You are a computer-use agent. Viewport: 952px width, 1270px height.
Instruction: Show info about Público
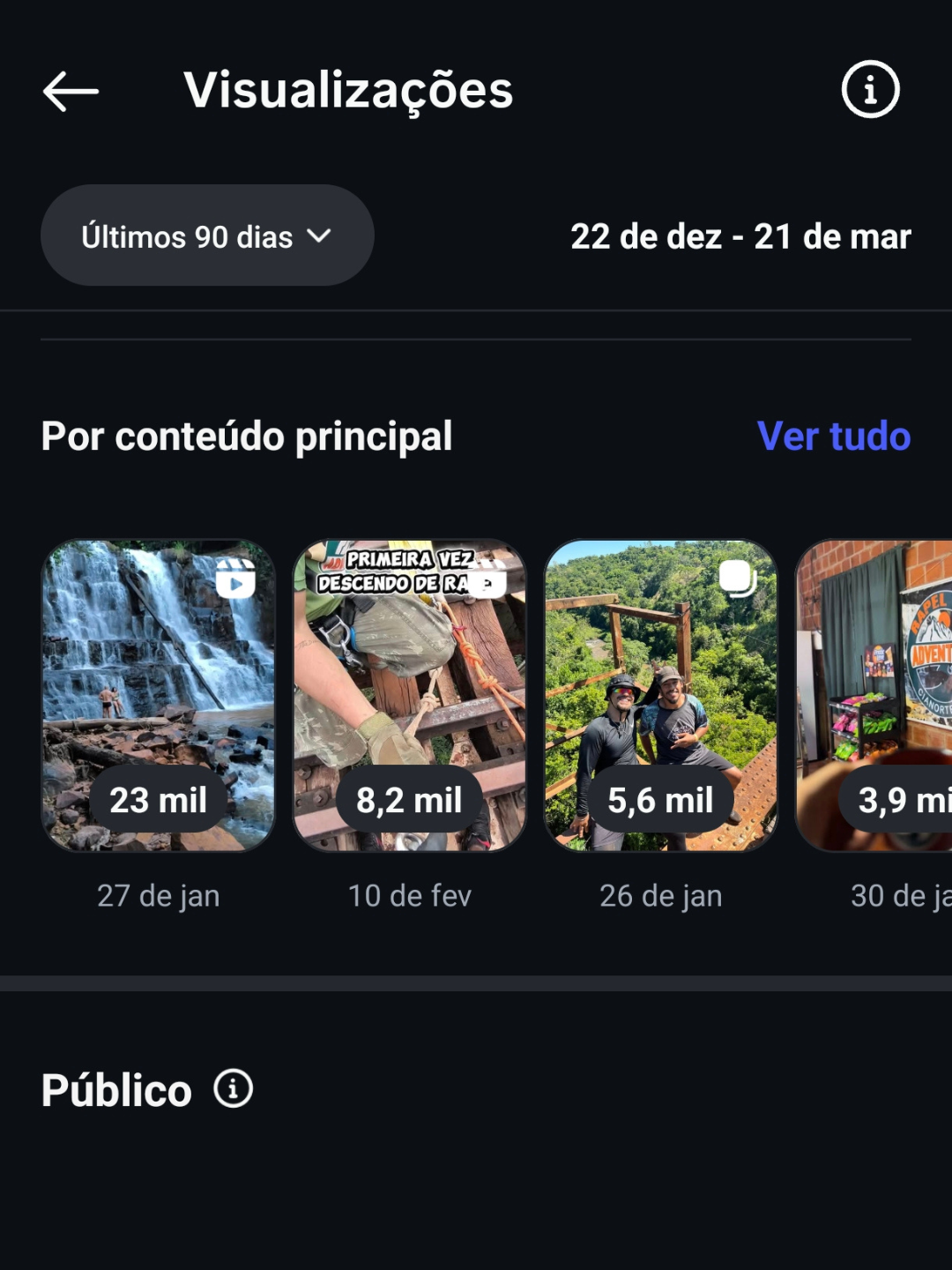(x=234, y=1089)
